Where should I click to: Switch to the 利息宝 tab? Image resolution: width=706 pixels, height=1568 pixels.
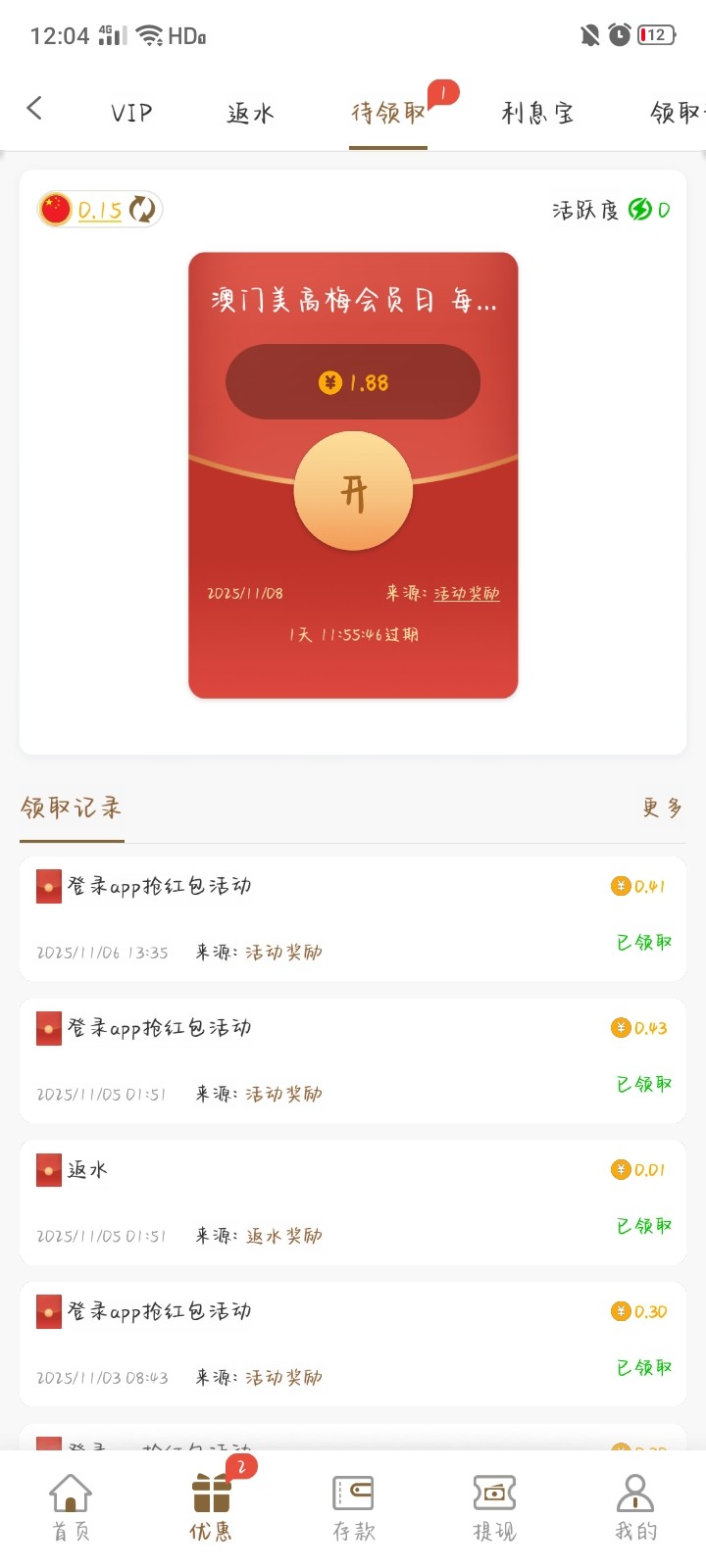pyautogui.click(x=537, y=114)
